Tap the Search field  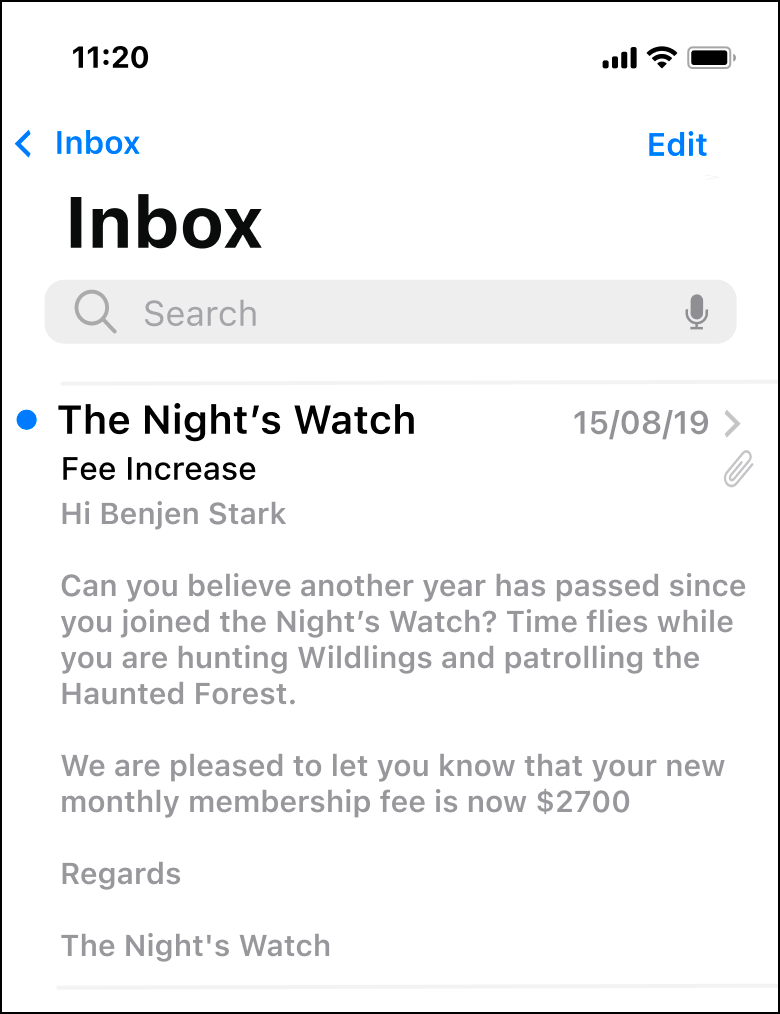(x=380, y=313)
